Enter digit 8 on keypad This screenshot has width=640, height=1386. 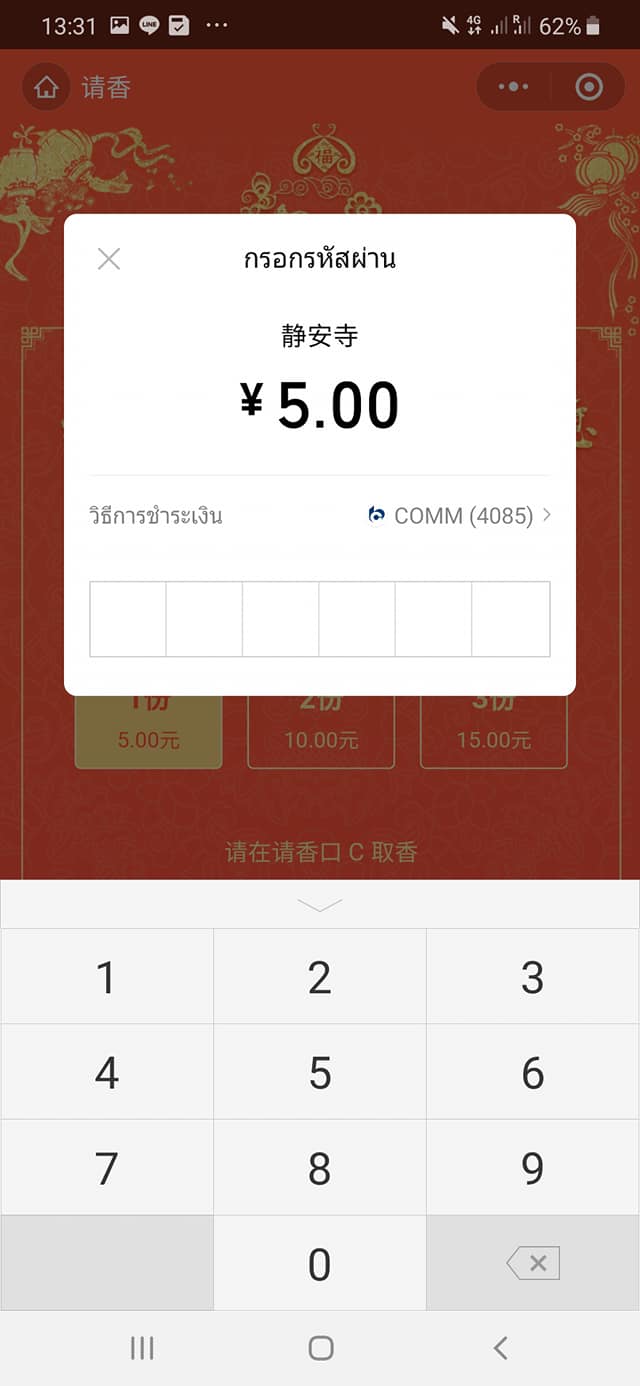click(319, 1167)
